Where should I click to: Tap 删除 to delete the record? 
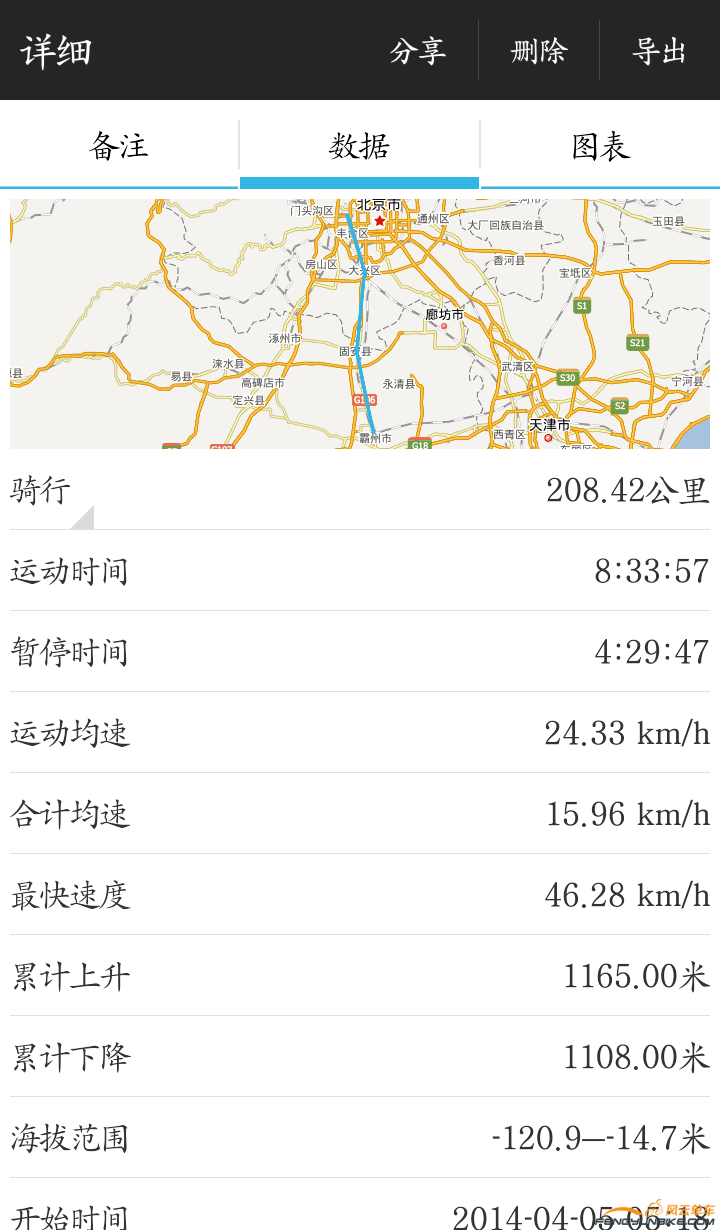tap(538, 50)
